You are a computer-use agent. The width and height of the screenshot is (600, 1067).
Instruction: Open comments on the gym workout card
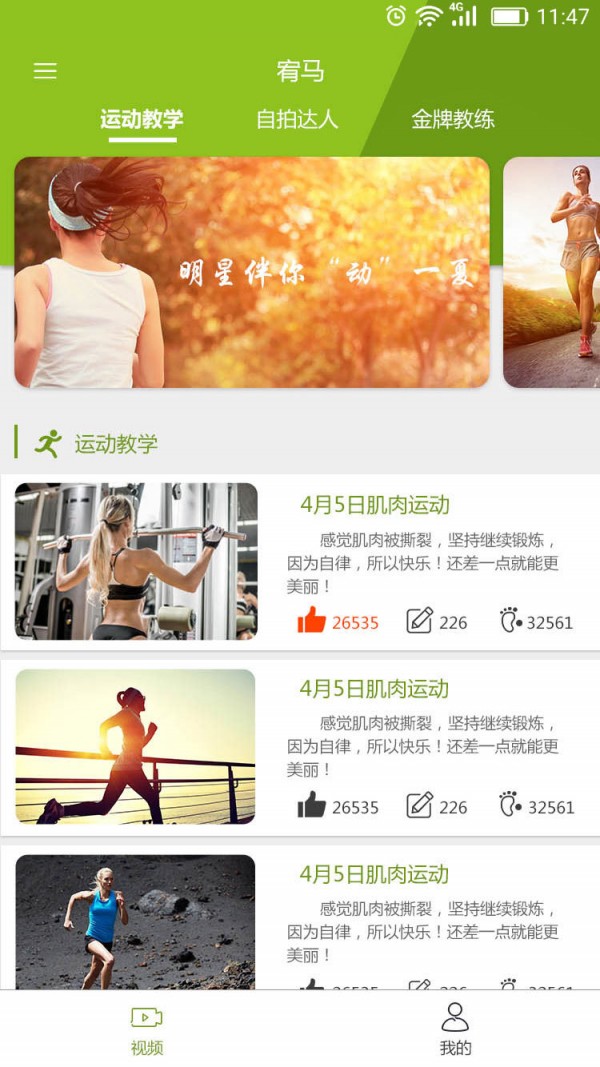coord(420,621)
